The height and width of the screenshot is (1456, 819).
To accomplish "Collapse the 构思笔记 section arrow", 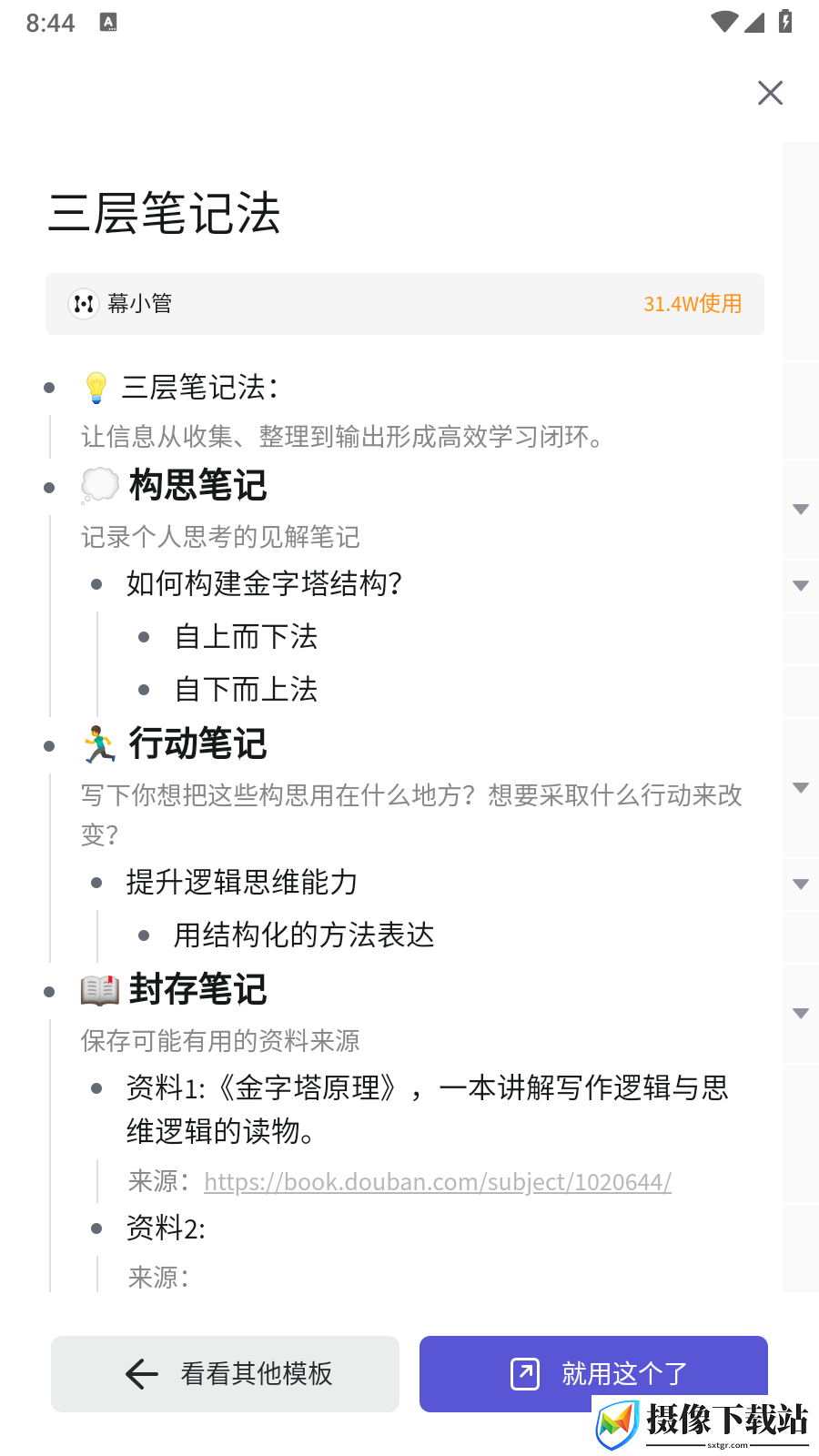I will tap(801, 509).
